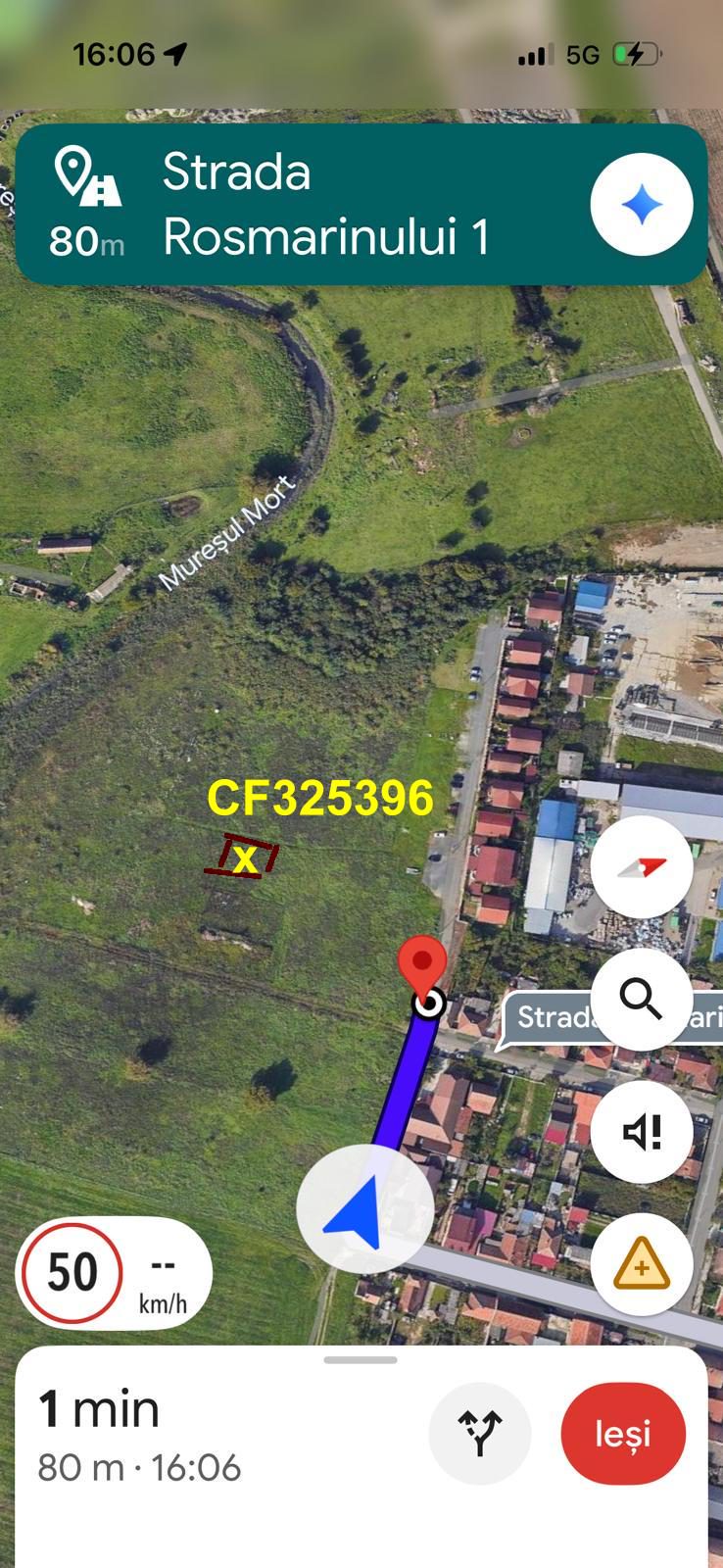This screenshot has height=1568, width=723.
Task: Expand the trip details bottom sheet handle
Action: click(361, 1360)
